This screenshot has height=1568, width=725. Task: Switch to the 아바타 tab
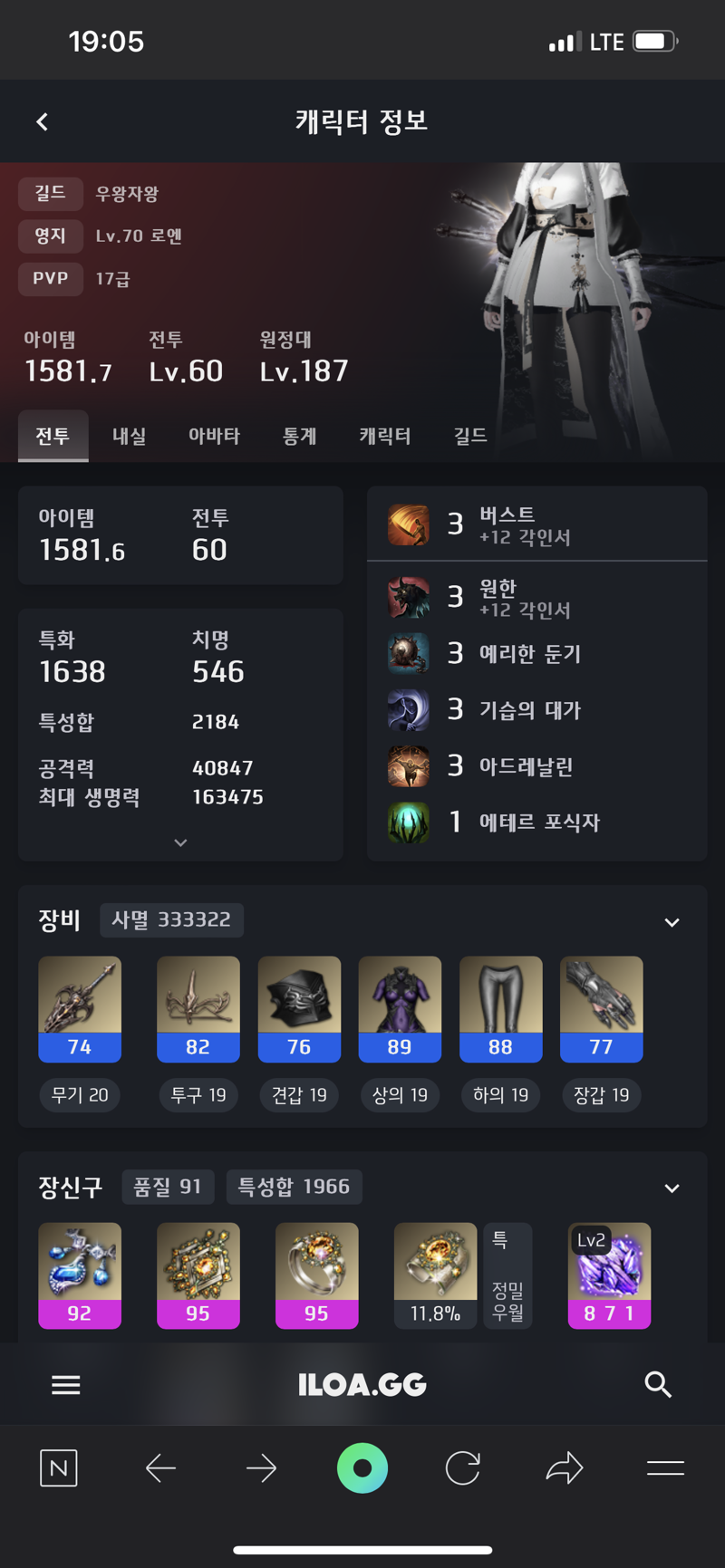click(214, 436)
